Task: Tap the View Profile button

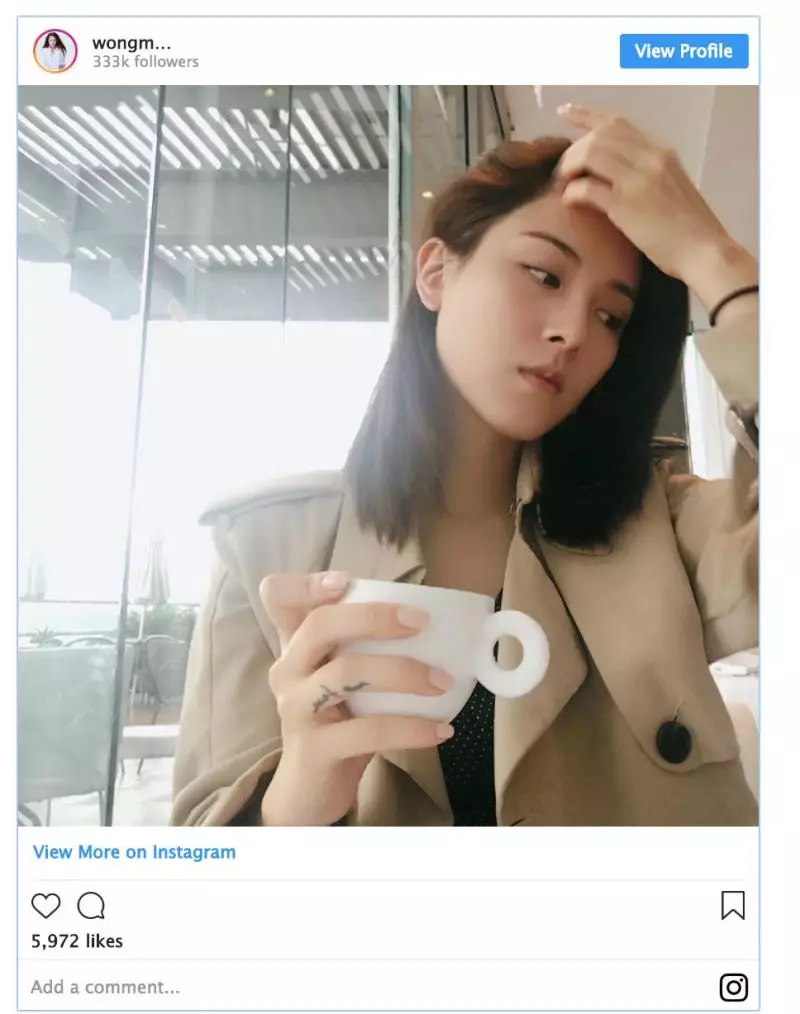Action: click(x=683, y=51)
